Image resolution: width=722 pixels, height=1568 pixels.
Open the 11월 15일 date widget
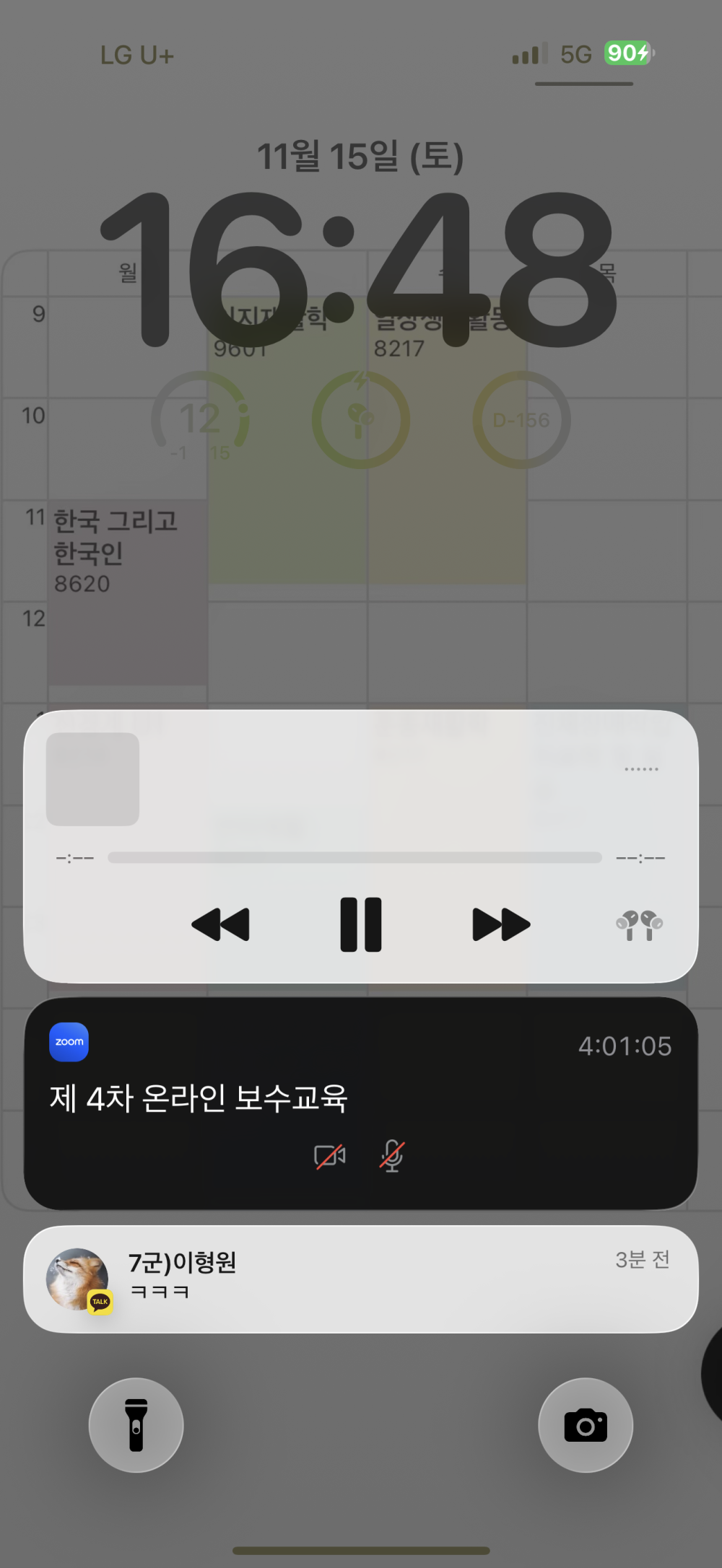(360, 156)
